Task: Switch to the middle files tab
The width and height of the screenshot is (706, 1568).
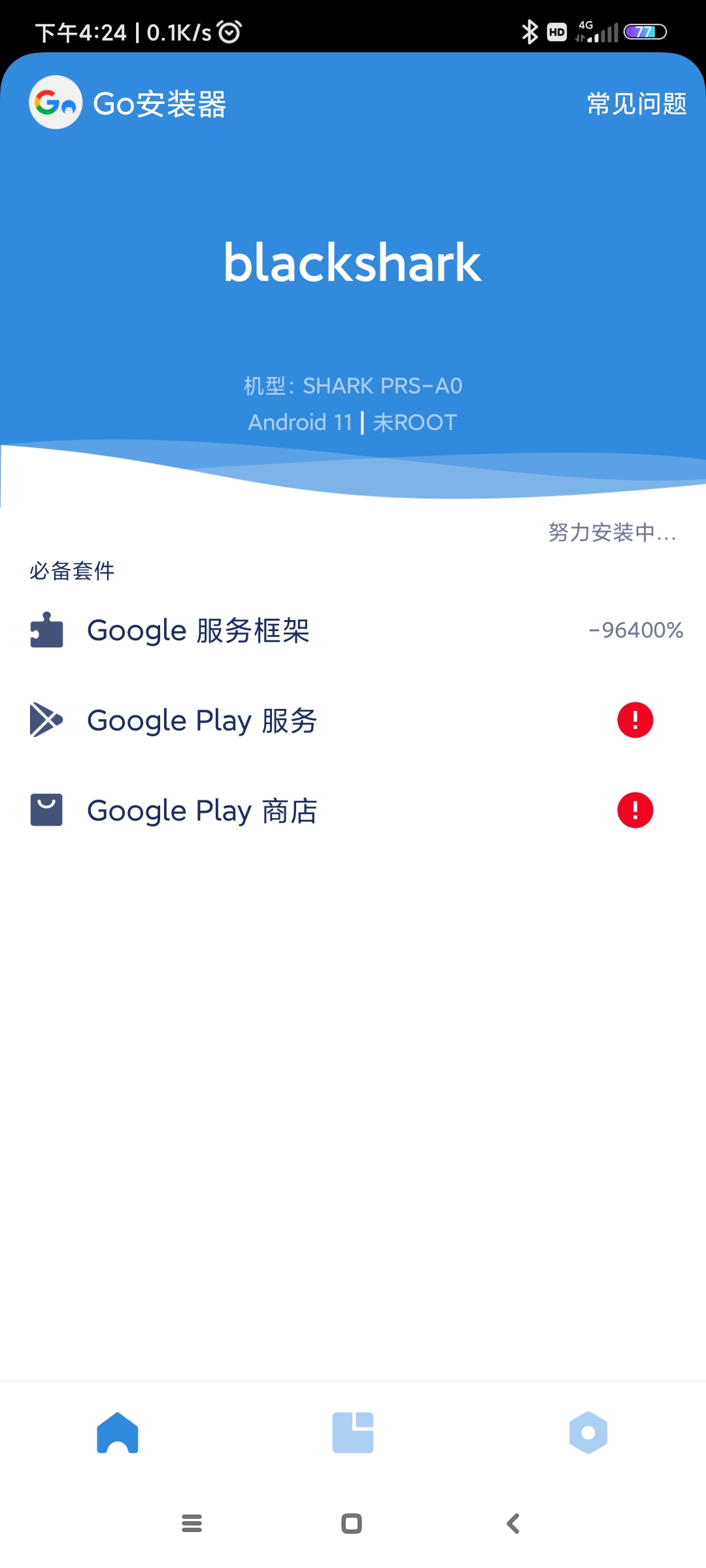Action: [x=353, y=1432]
